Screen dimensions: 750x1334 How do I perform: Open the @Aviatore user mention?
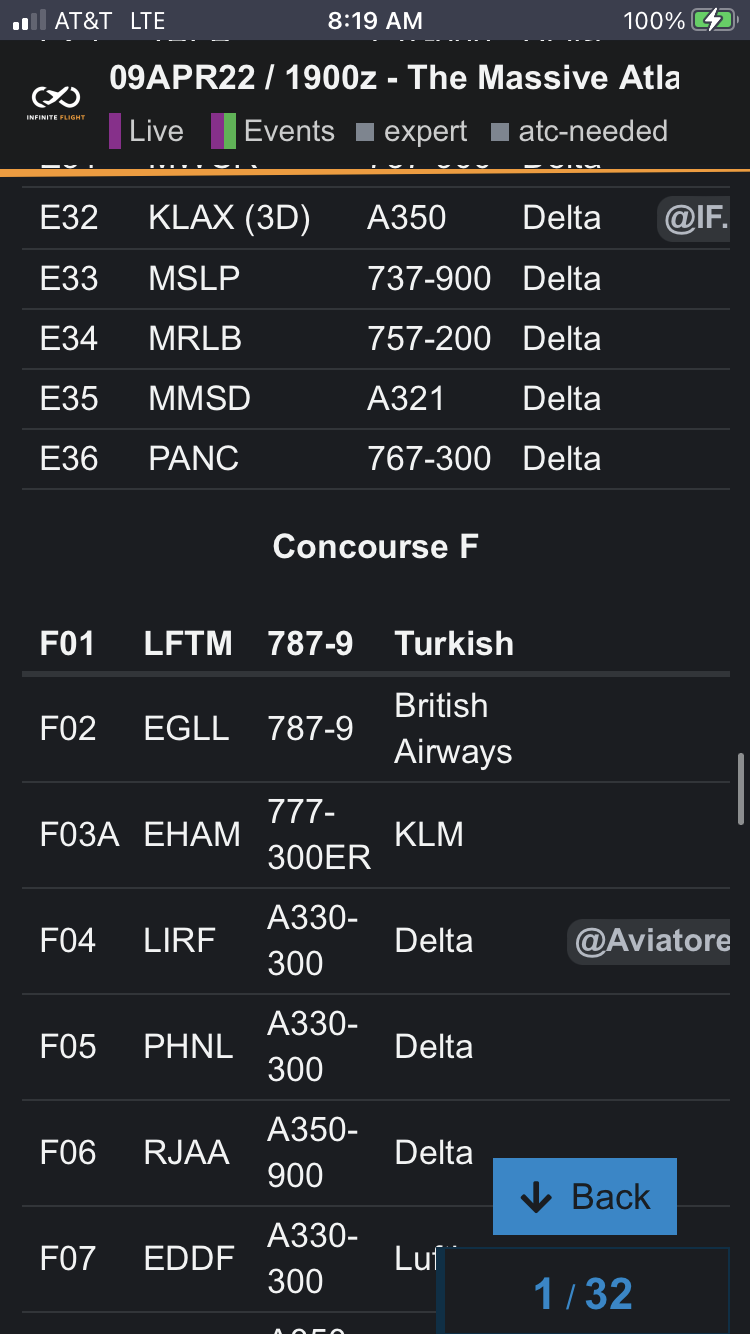(650, 941)
